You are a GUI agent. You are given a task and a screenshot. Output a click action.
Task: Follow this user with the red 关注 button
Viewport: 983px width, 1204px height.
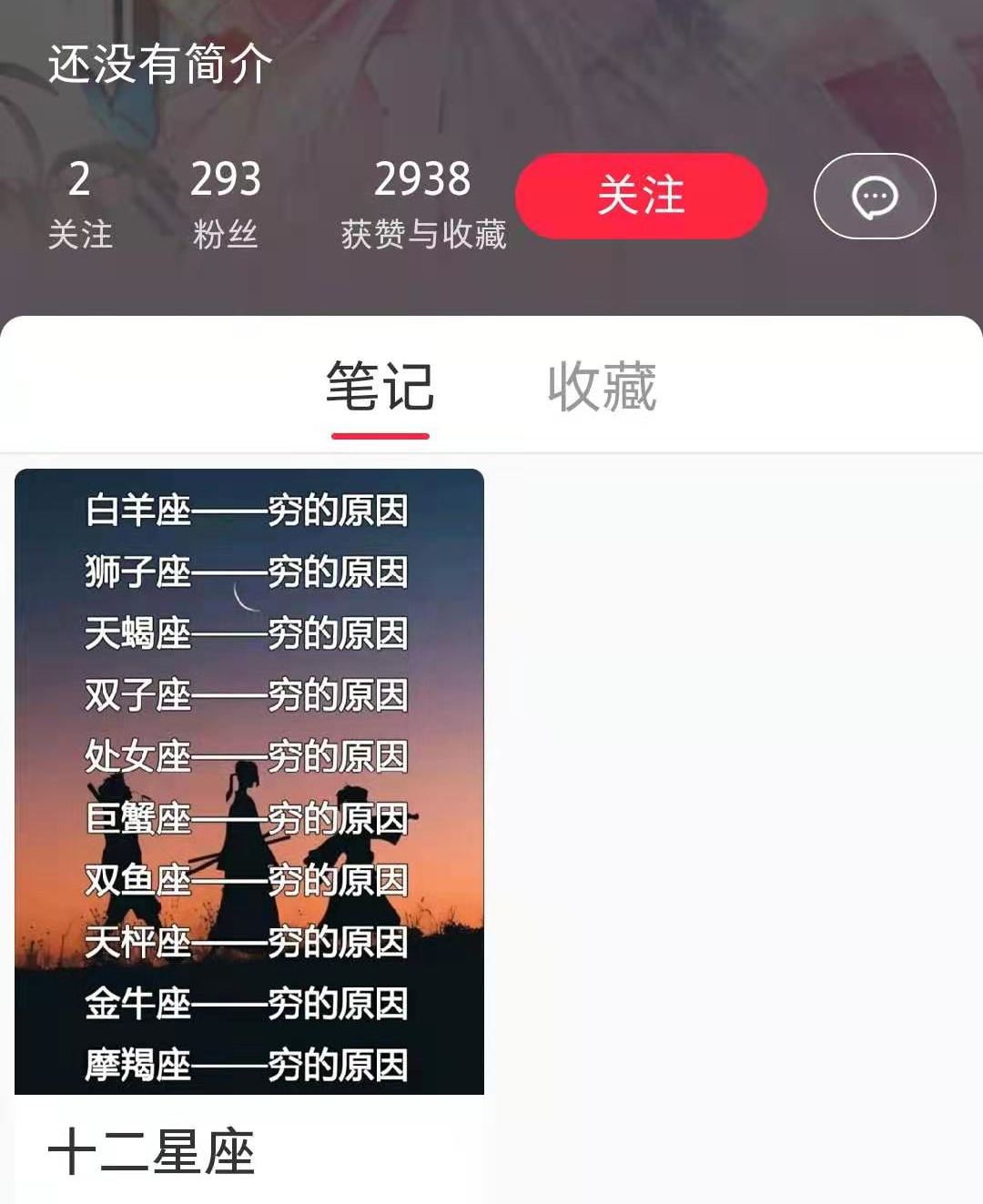[x=641, y=196]
